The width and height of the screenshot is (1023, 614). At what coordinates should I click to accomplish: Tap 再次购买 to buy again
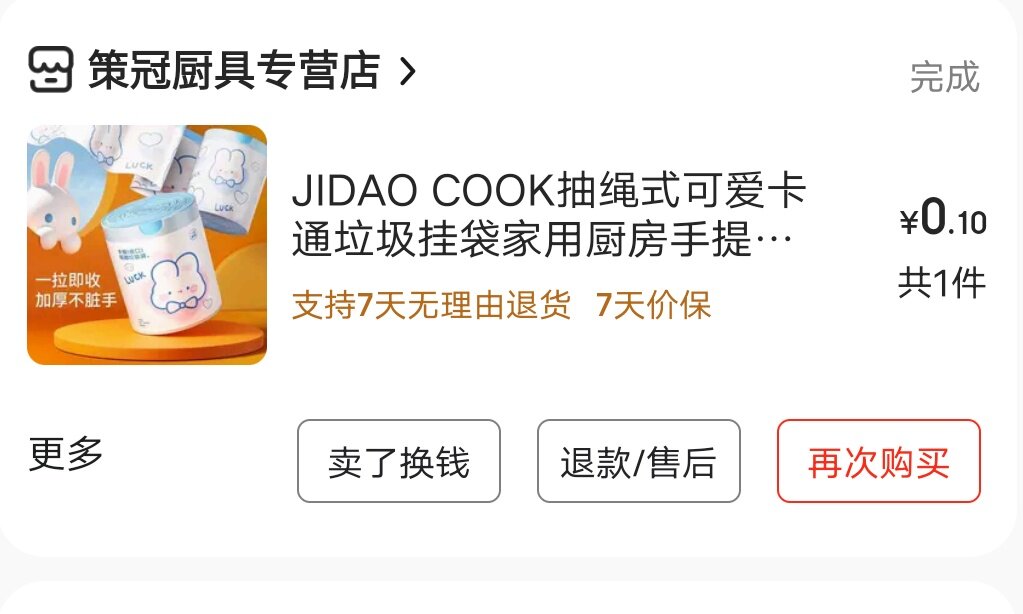tap(878, 461)
